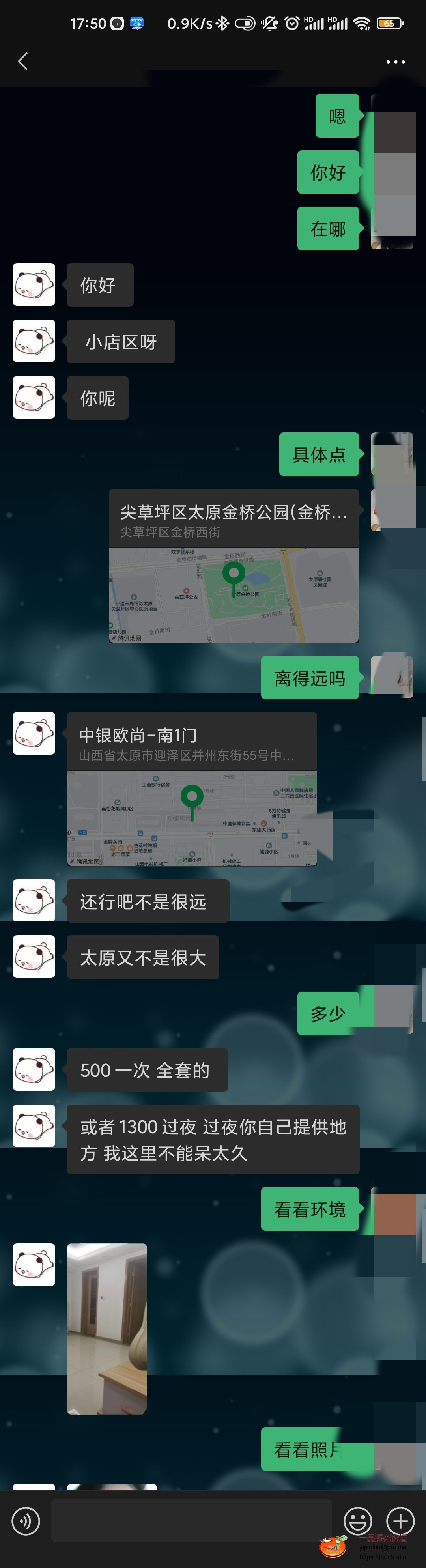The height and width of the screenshot is (1568, 426).
Task: Open the plus attachment menu
Action: (x=400, y=1521)
